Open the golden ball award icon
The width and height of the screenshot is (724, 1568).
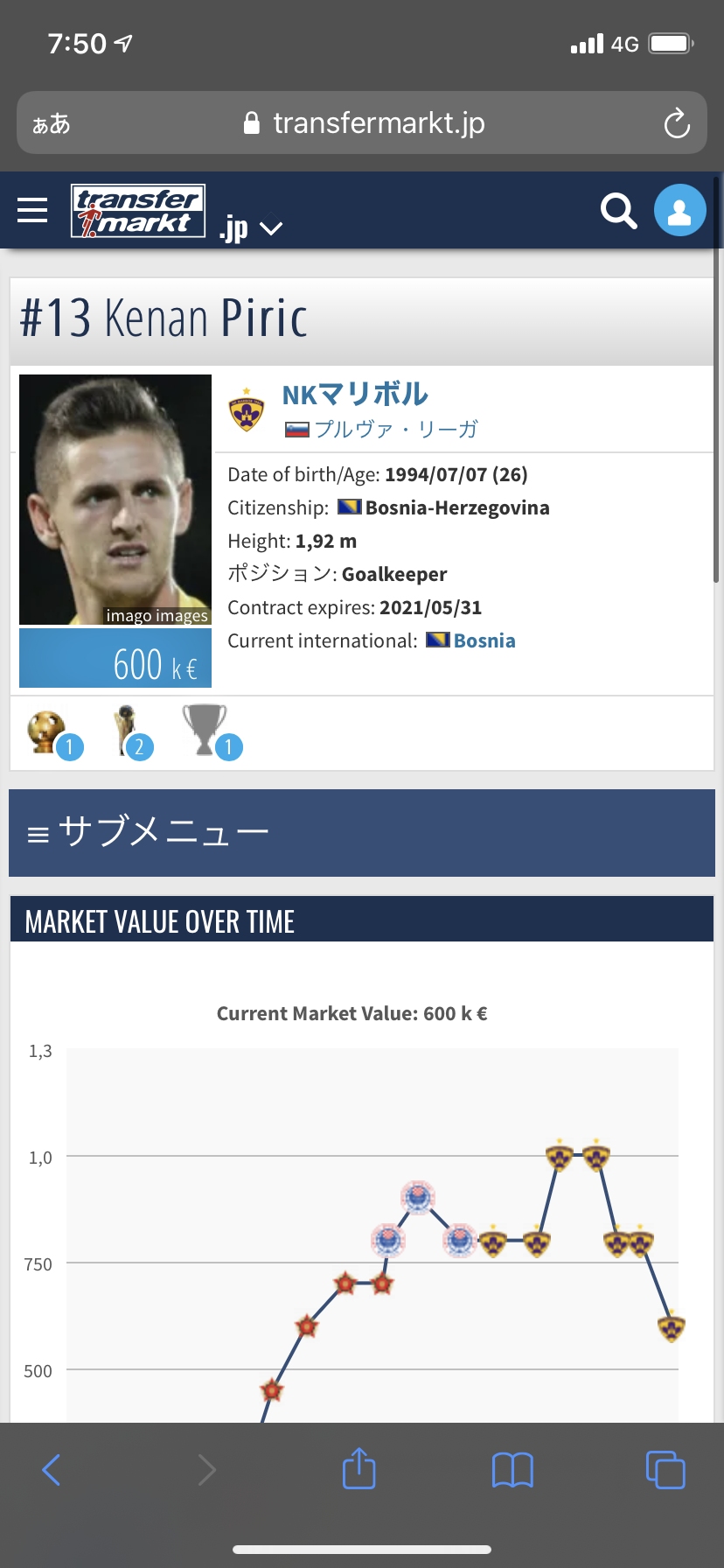pyautogui.click(x=48, y=731)
